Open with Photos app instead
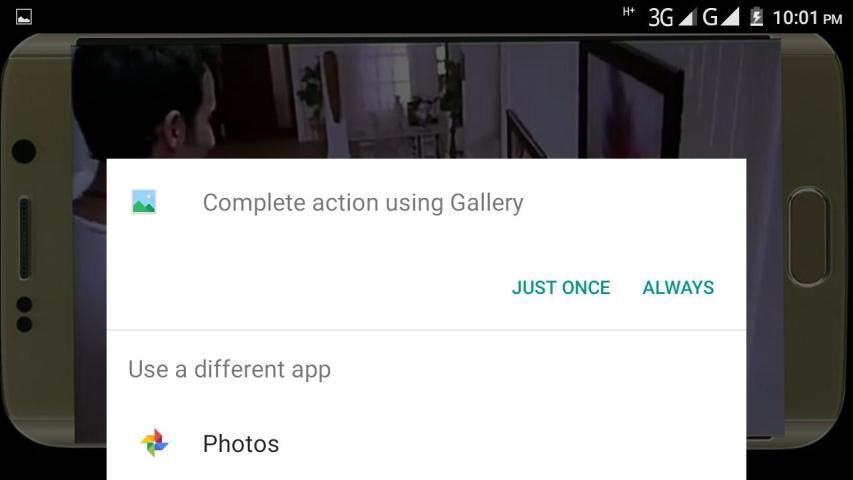 tap(240, 443)
